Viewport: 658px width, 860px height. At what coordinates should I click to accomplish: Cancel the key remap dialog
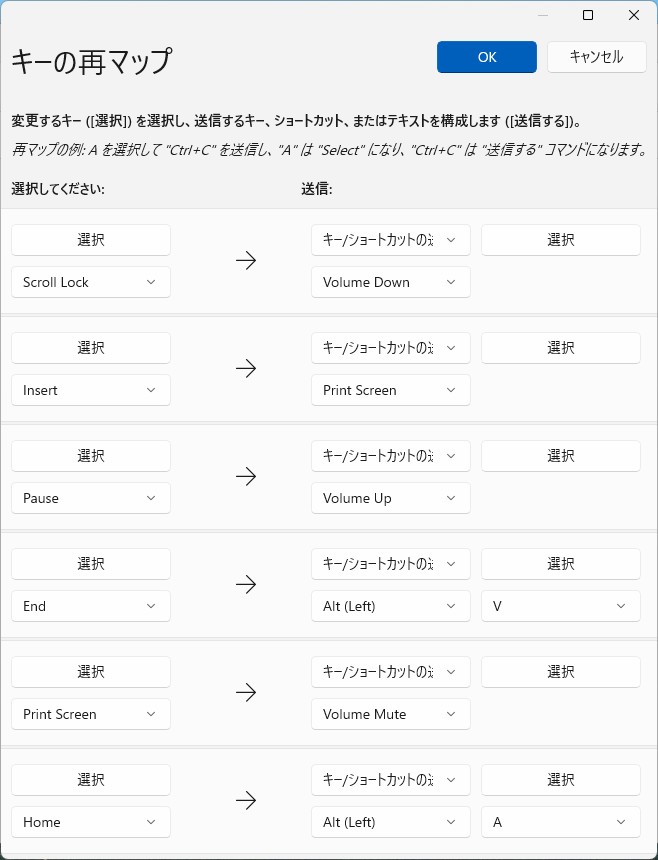click(596, 57)
